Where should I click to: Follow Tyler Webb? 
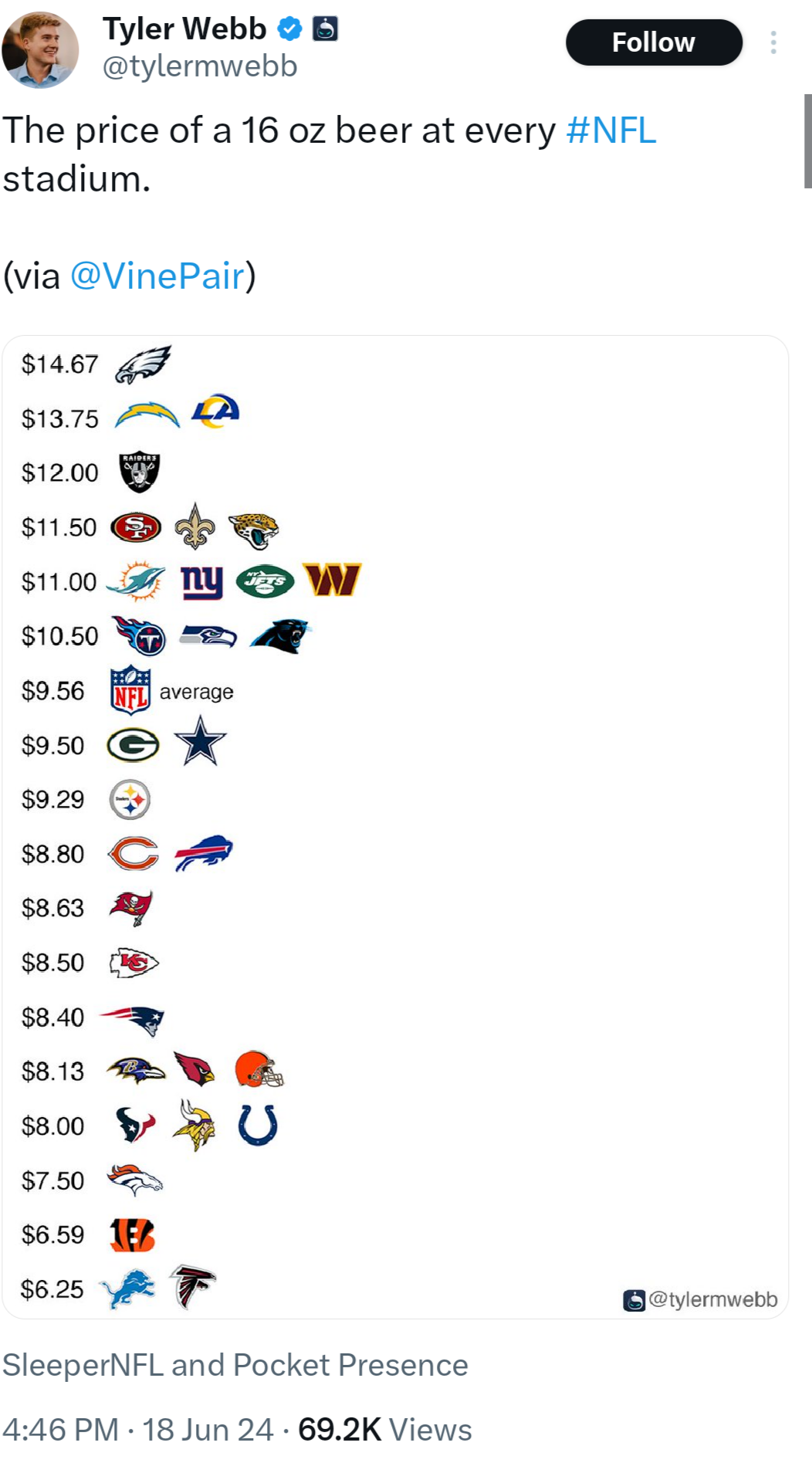click(x=654, y=42)
